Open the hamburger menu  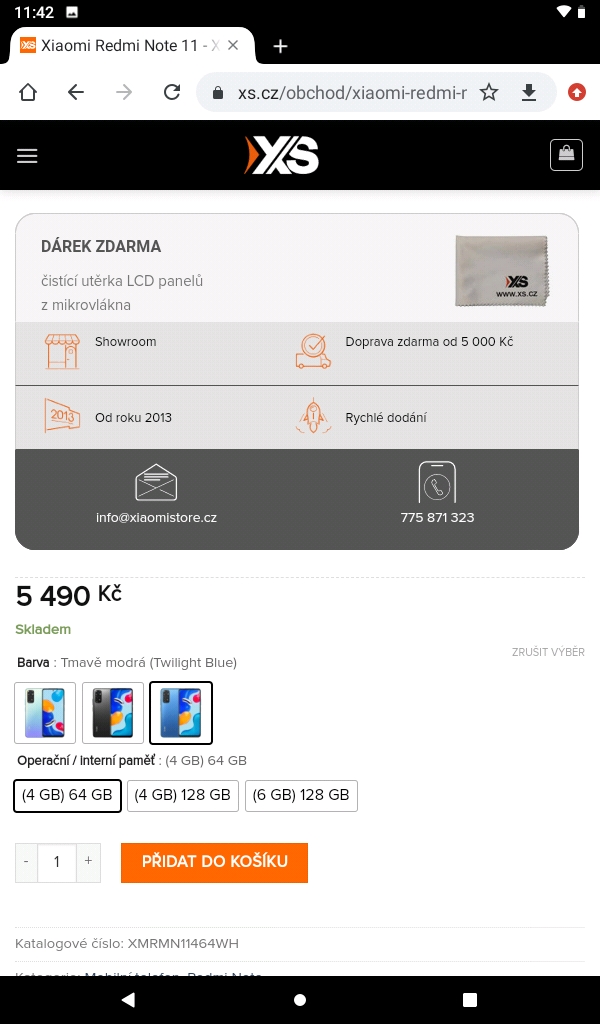[27, 156]
